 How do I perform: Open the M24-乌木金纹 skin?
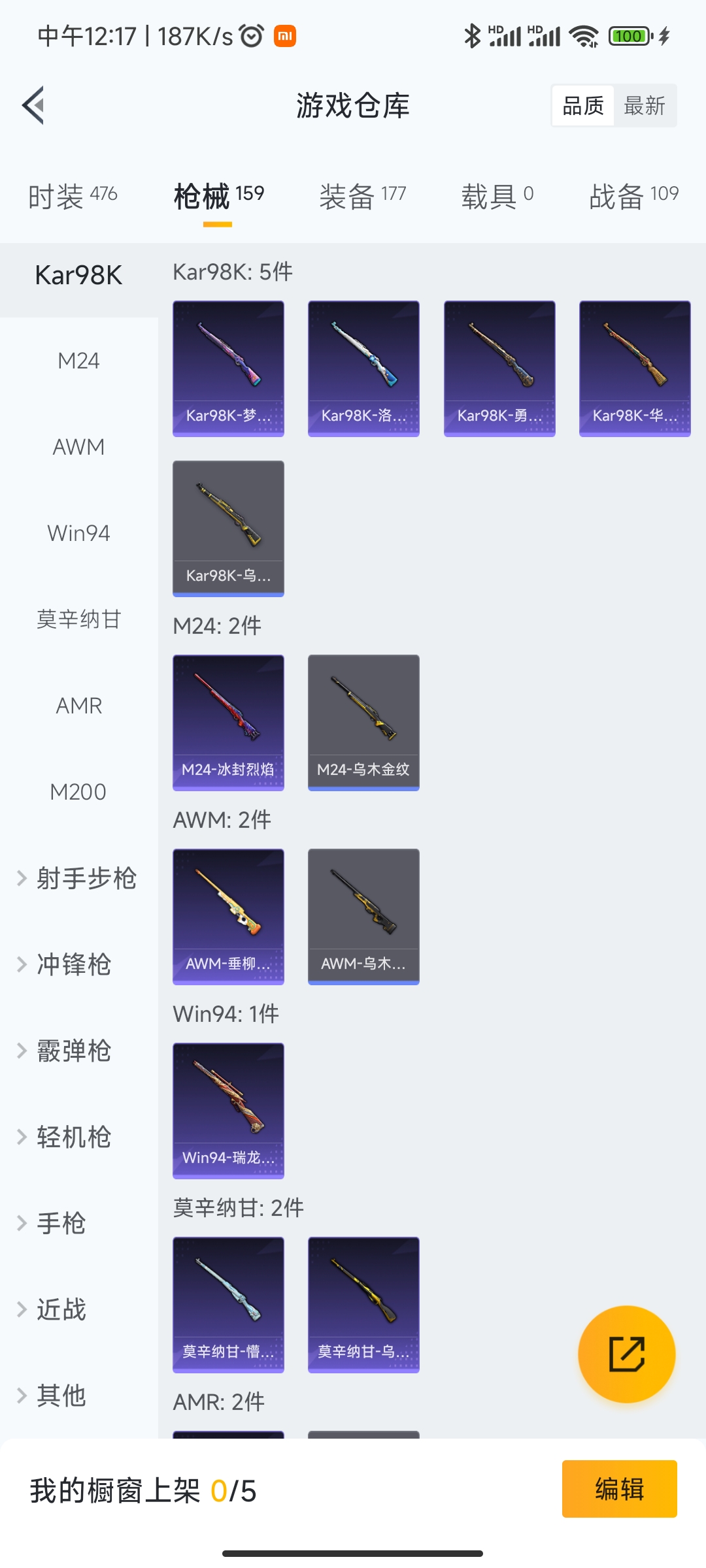click(x=363, y=723)
